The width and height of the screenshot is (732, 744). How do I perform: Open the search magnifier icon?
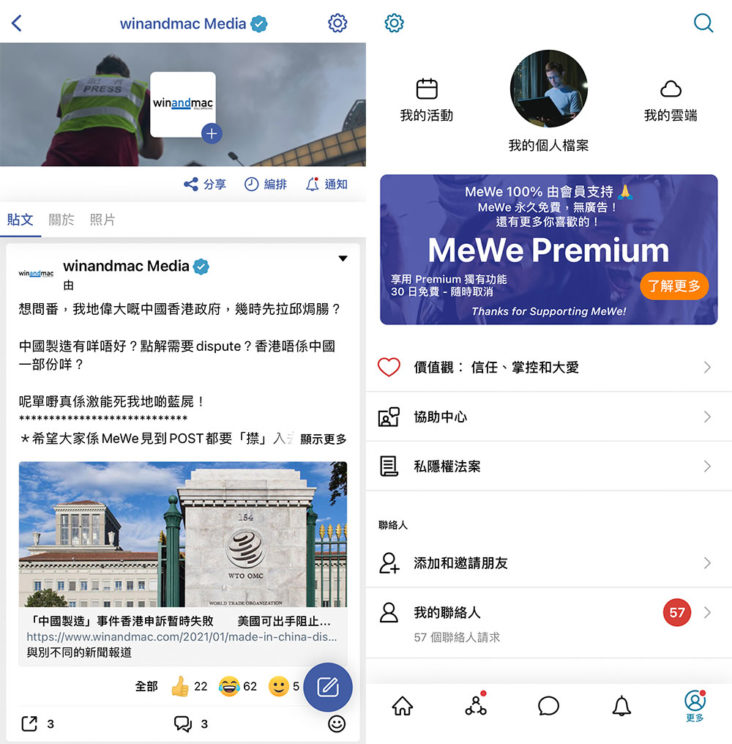[x=704, y=23]
